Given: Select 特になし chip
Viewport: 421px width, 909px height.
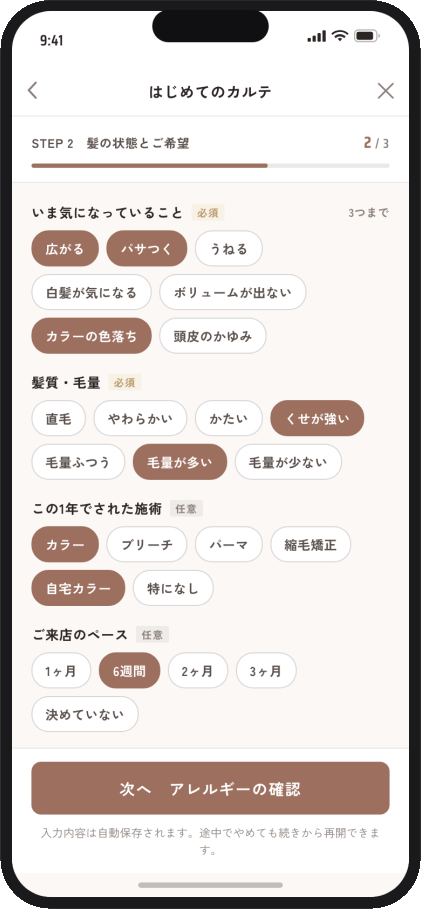Looking at the screenshot, I should tap(173, 588).
